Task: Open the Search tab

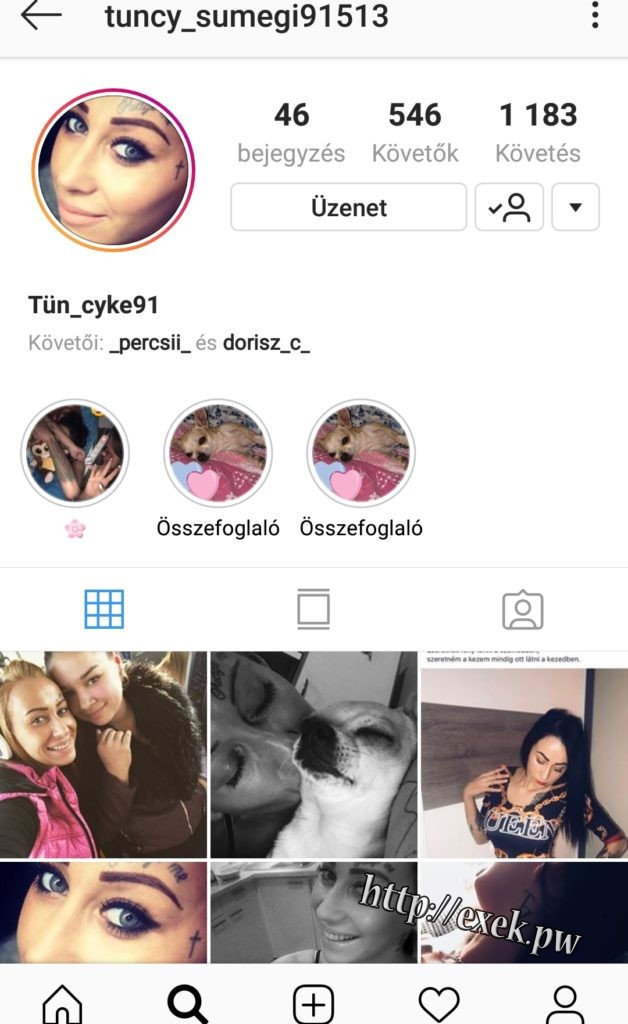Action: 187,1001
